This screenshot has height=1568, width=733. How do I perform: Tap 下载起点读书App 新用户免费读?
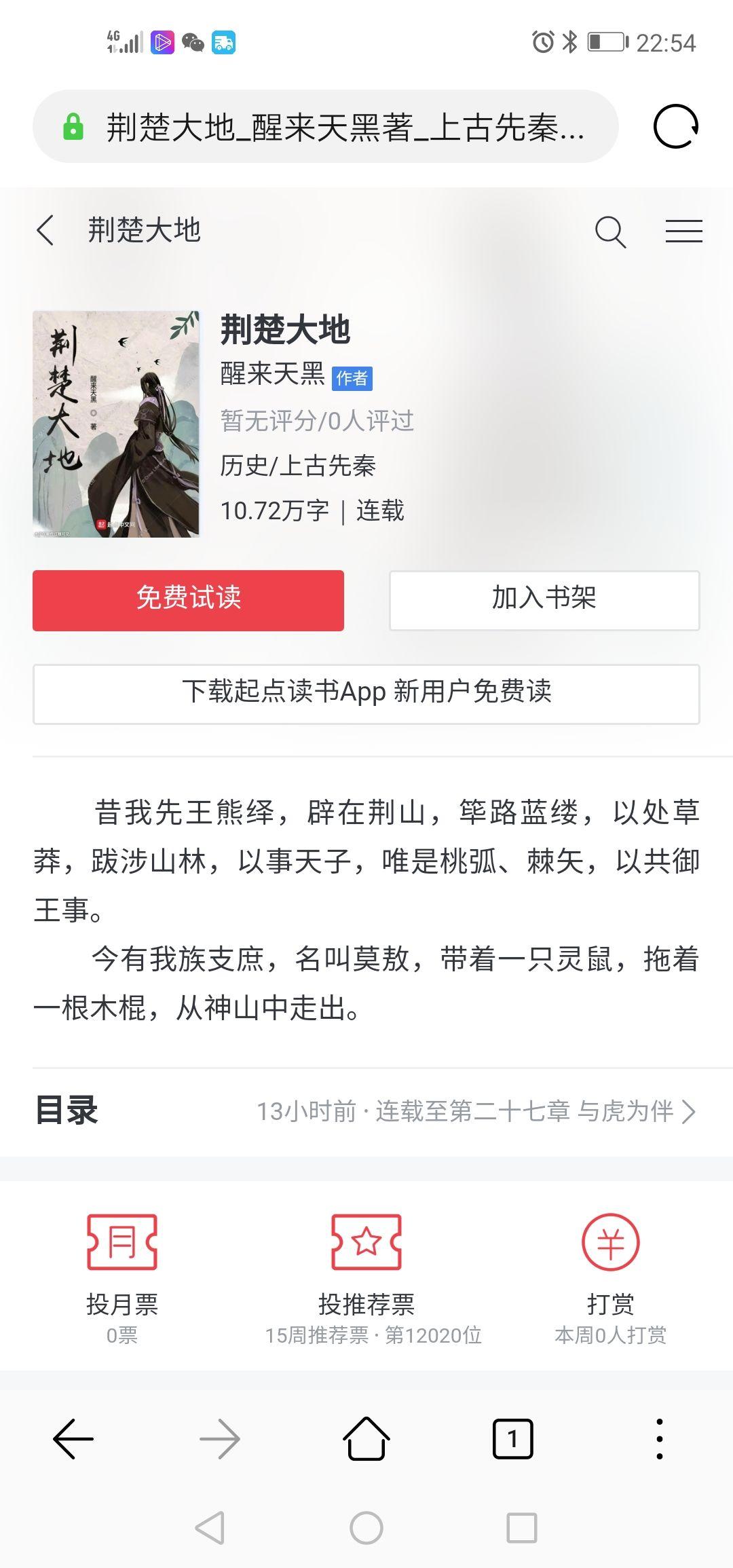(366, 693)
